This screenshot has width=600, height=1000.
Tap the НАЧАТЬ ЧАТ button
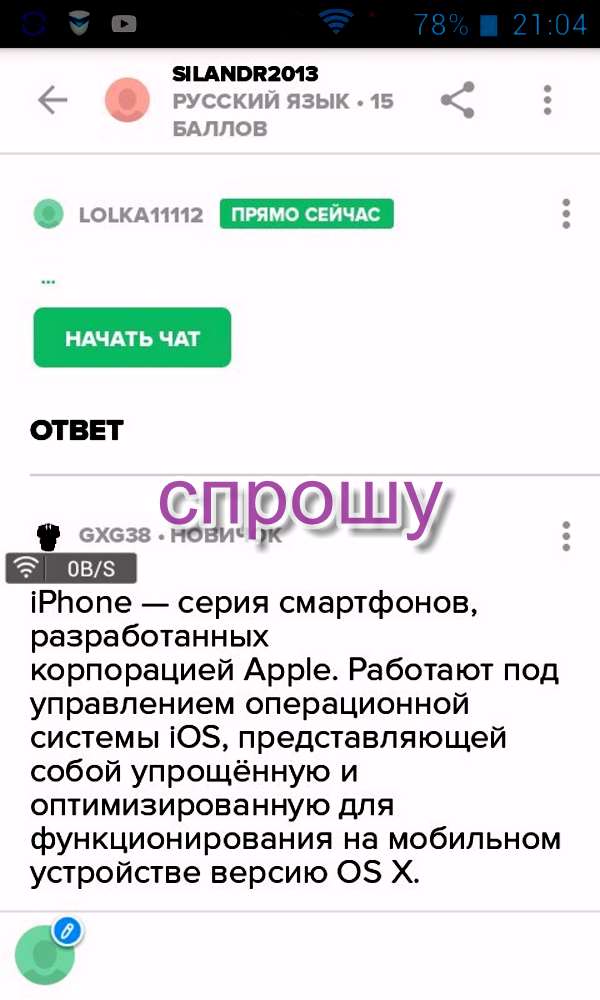point(132,338)
